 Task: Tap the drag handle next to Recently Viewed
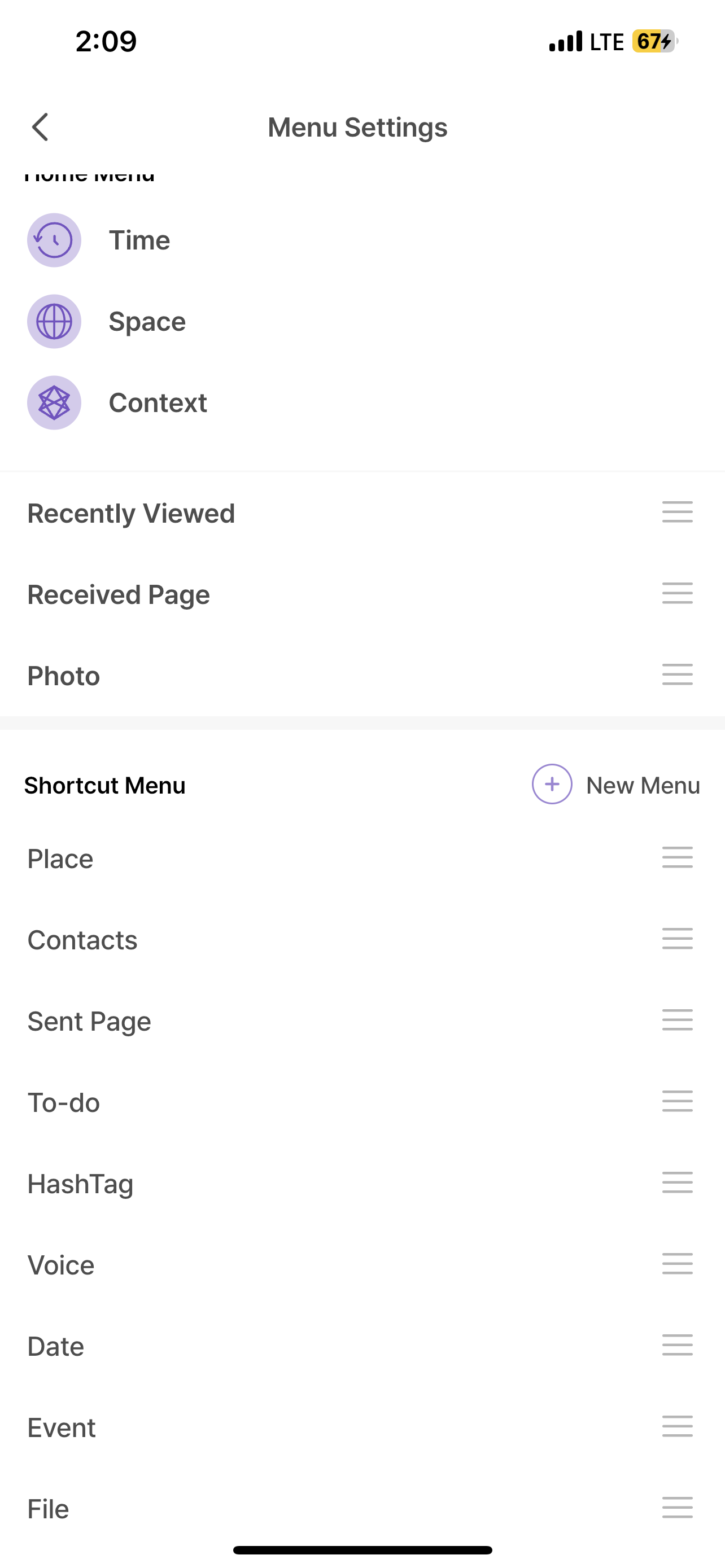pos(677,513)
